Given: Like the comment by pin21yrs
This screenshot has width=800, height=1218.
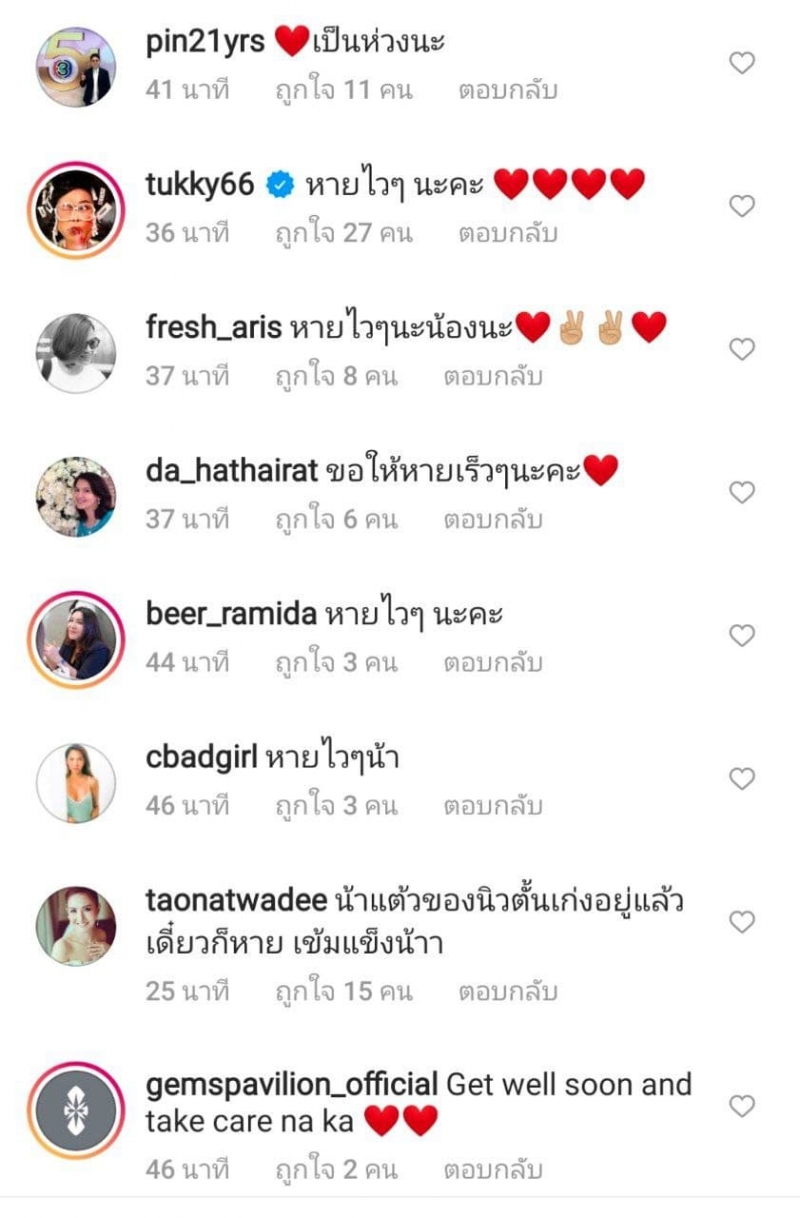Looking at the screenshot, I should pos(741,64).
